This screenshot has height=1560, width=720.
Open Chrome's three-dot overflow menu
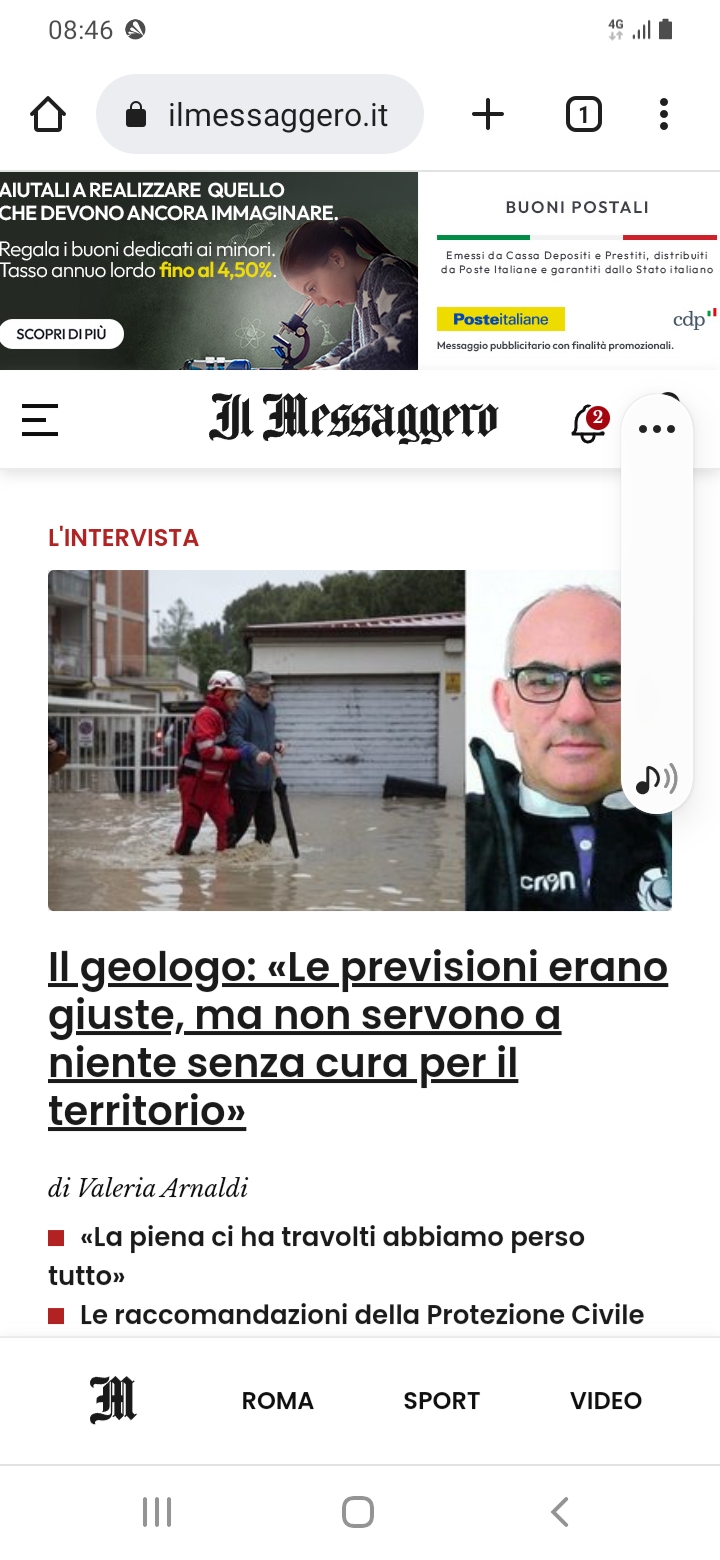tap(663, 115)
